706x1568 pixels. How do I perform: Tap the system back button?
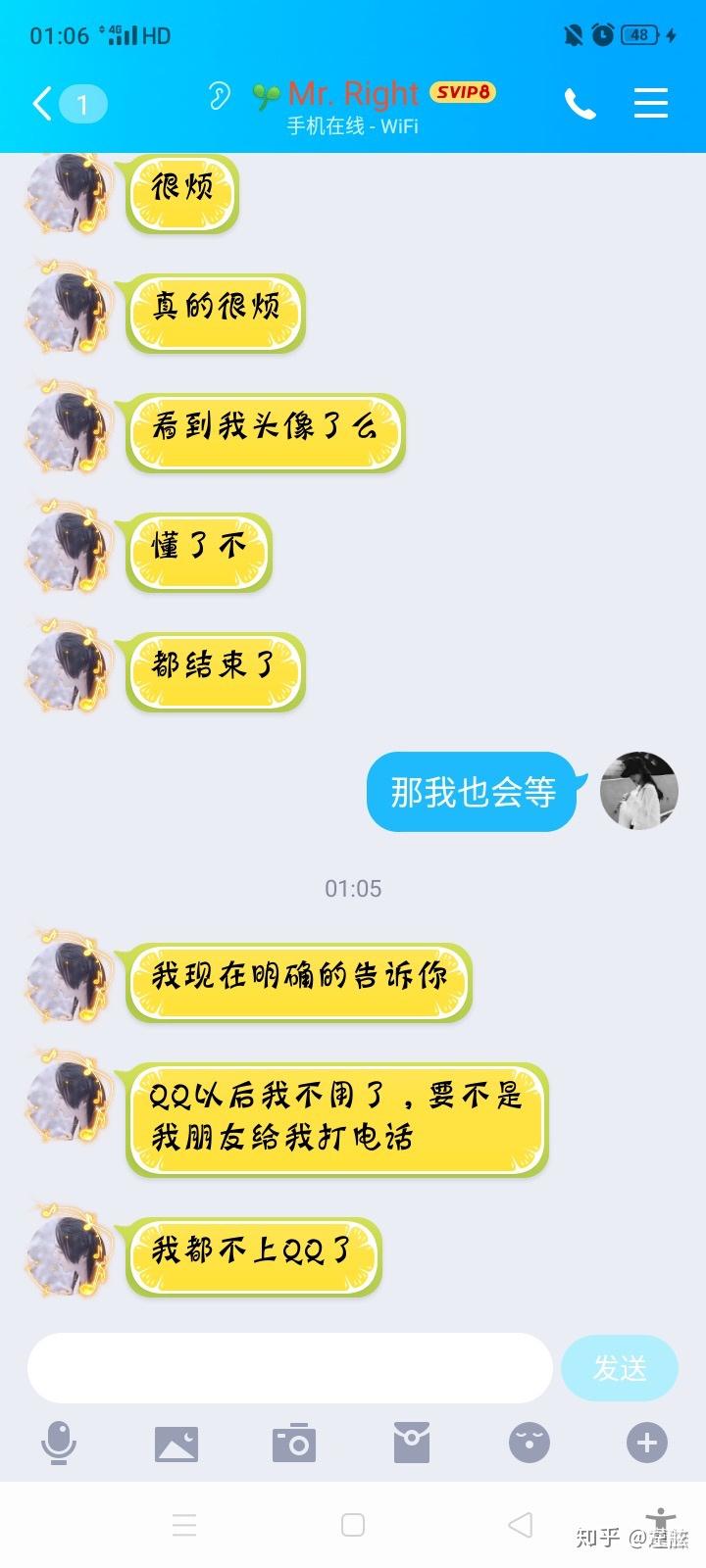[521, 1525]
